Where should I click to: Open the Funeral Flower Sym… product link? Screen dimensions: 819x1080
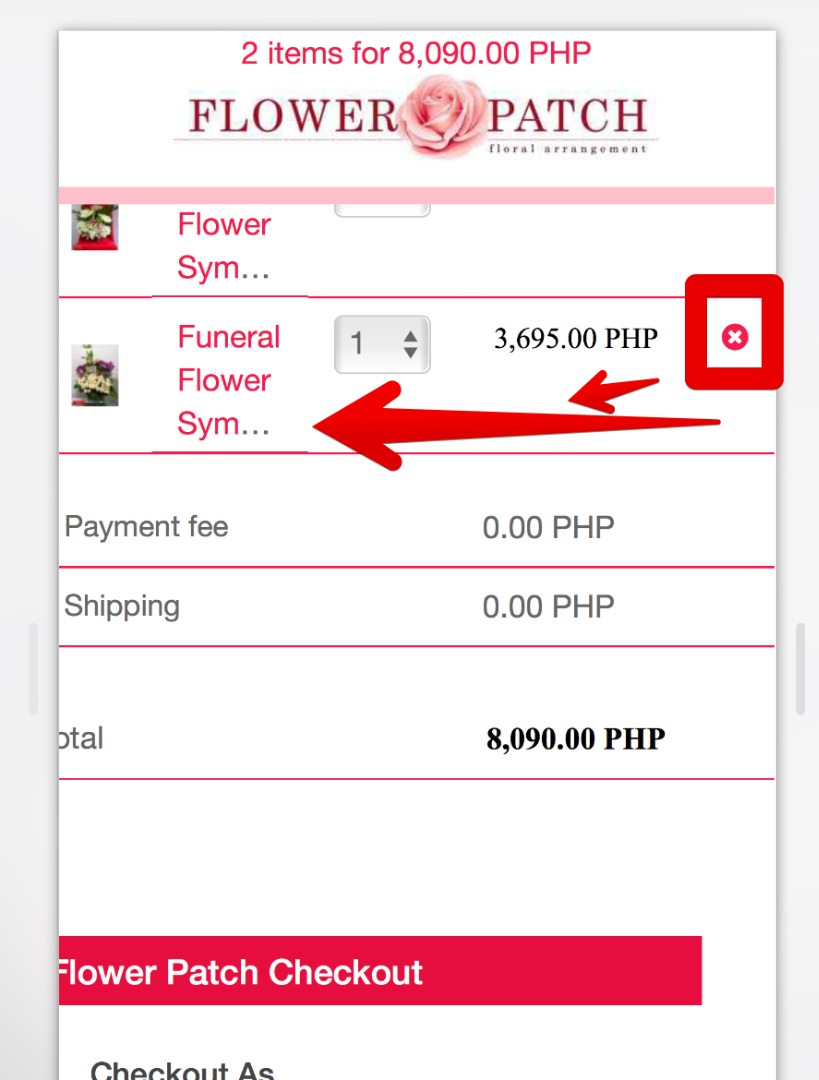[x=228, y=380]
